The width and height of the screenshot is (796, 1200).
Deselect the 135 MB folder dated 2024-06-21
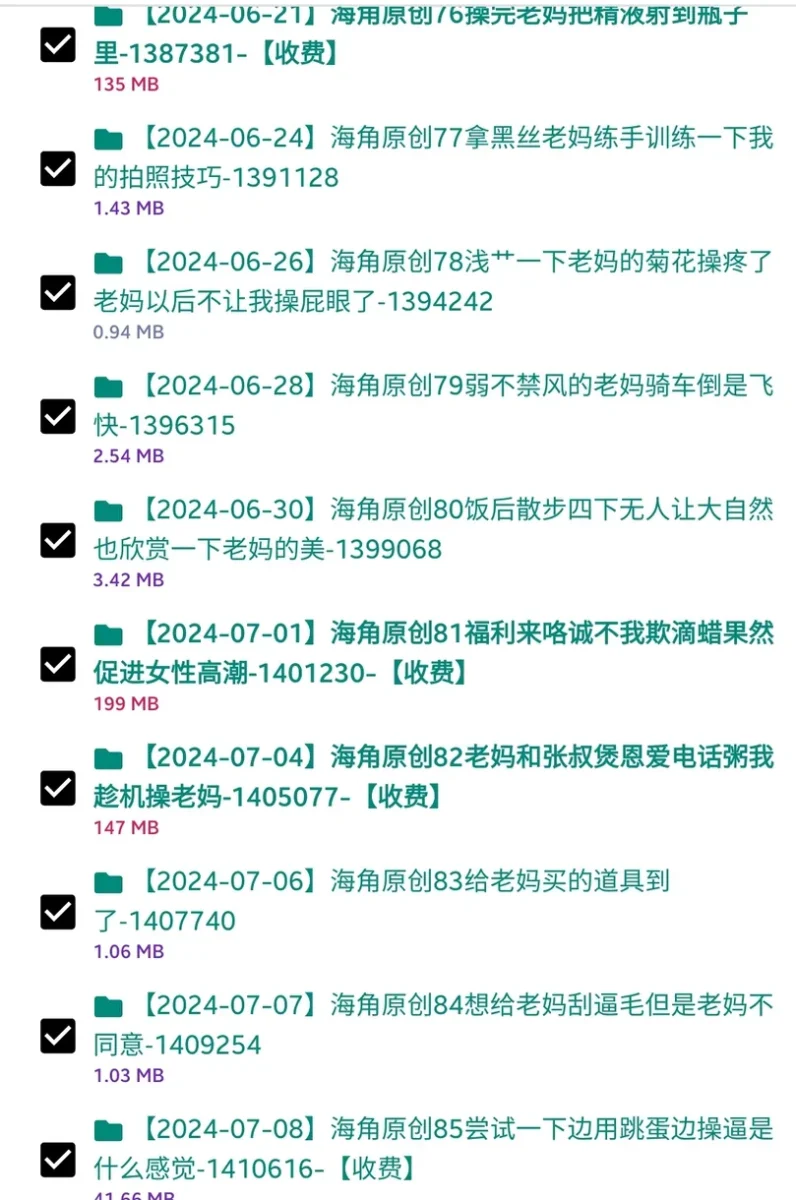58,44
